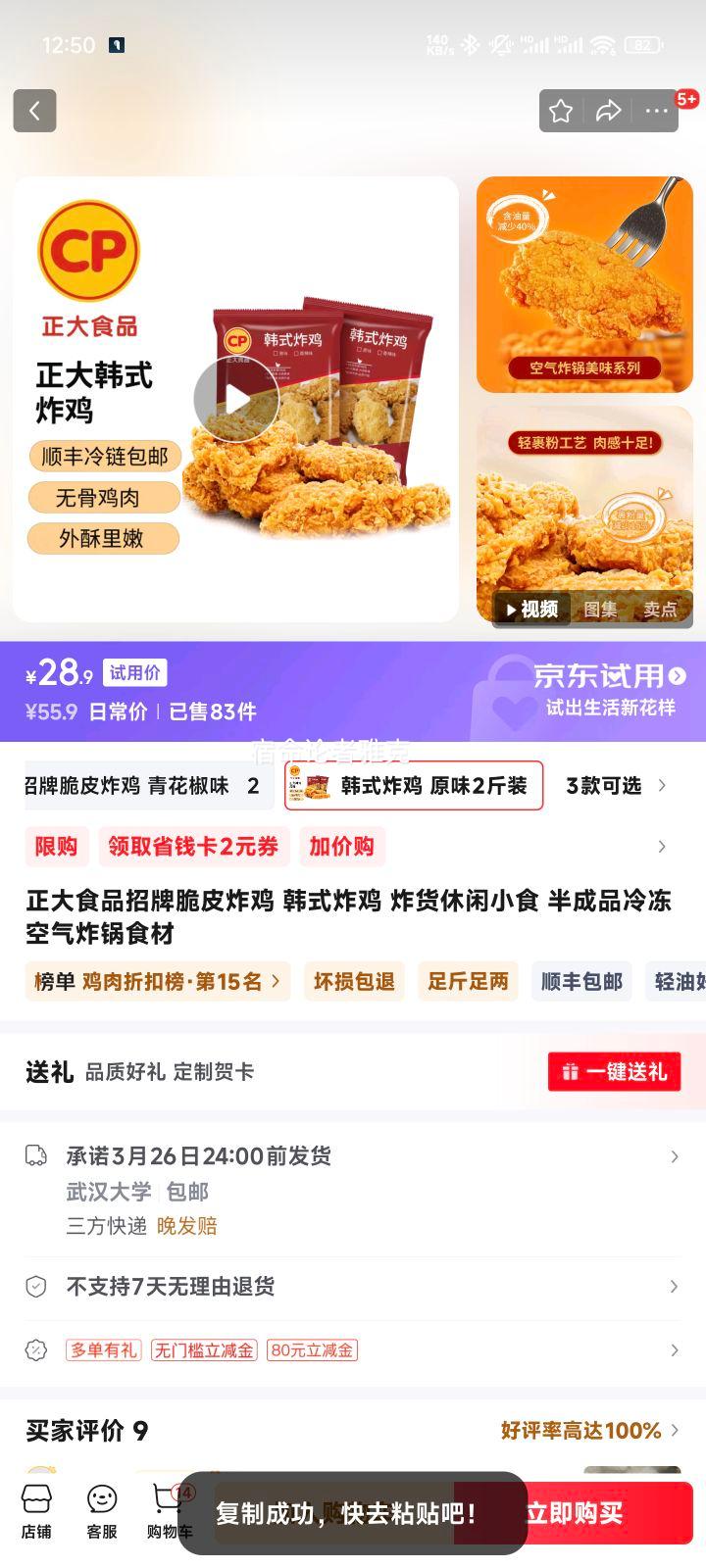Screen dimensions: 706x1568
Task: Tap the back arrow at top left
Action: point(35,111)
